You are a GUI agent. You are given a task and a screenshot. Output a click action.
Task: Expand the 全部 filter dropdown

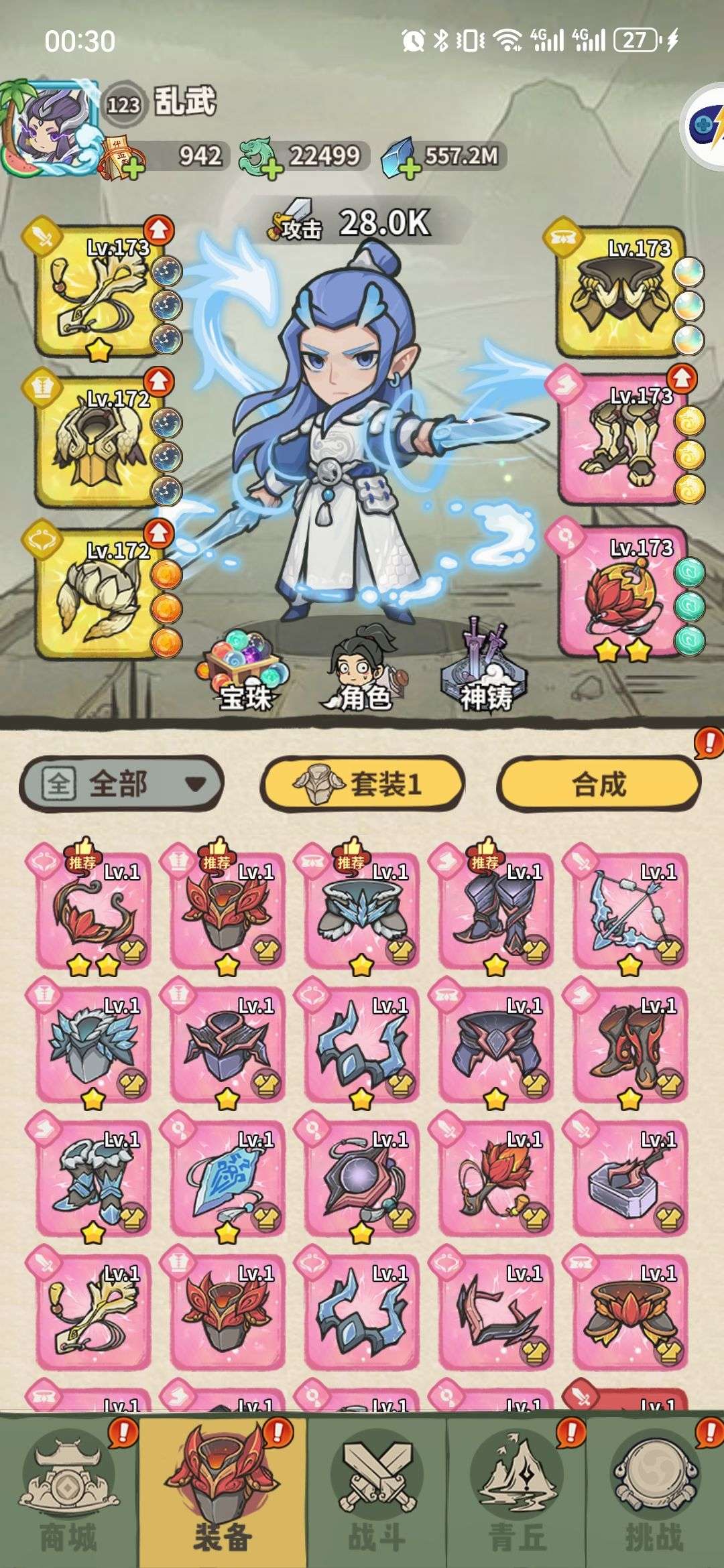tap(121, 784)
